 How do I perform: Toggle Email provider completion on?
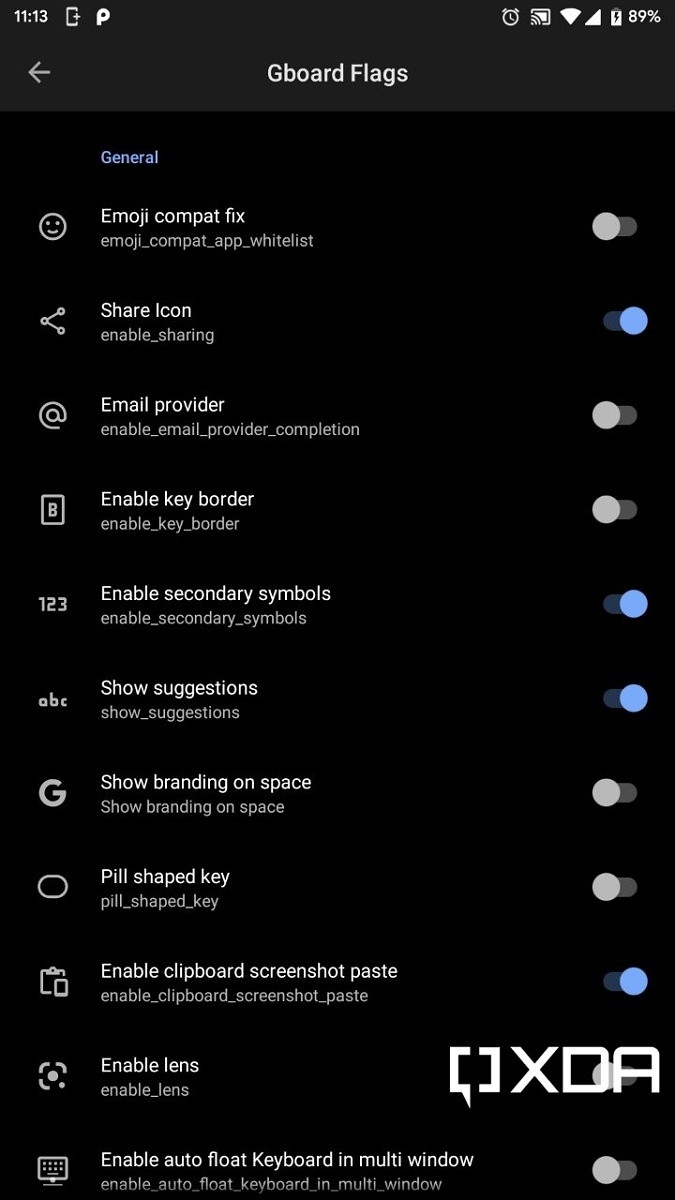coord(614,415)
